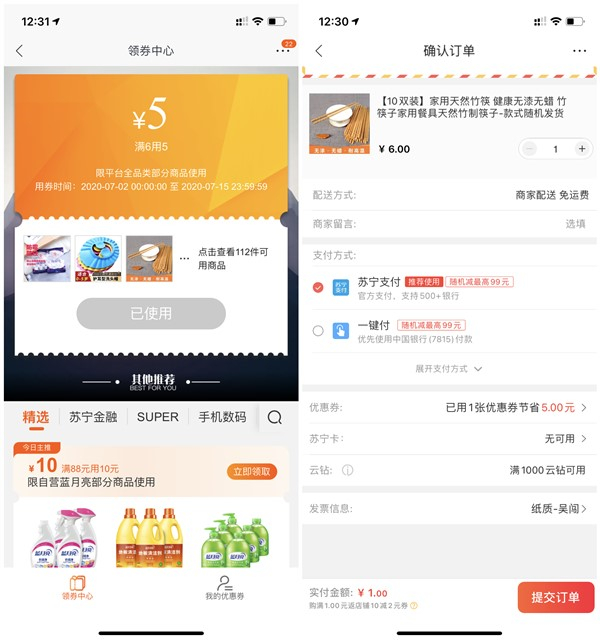Decrease the chopsticks quantity with minus
This screenshot has width=600, height=644.
click(530, 148)
